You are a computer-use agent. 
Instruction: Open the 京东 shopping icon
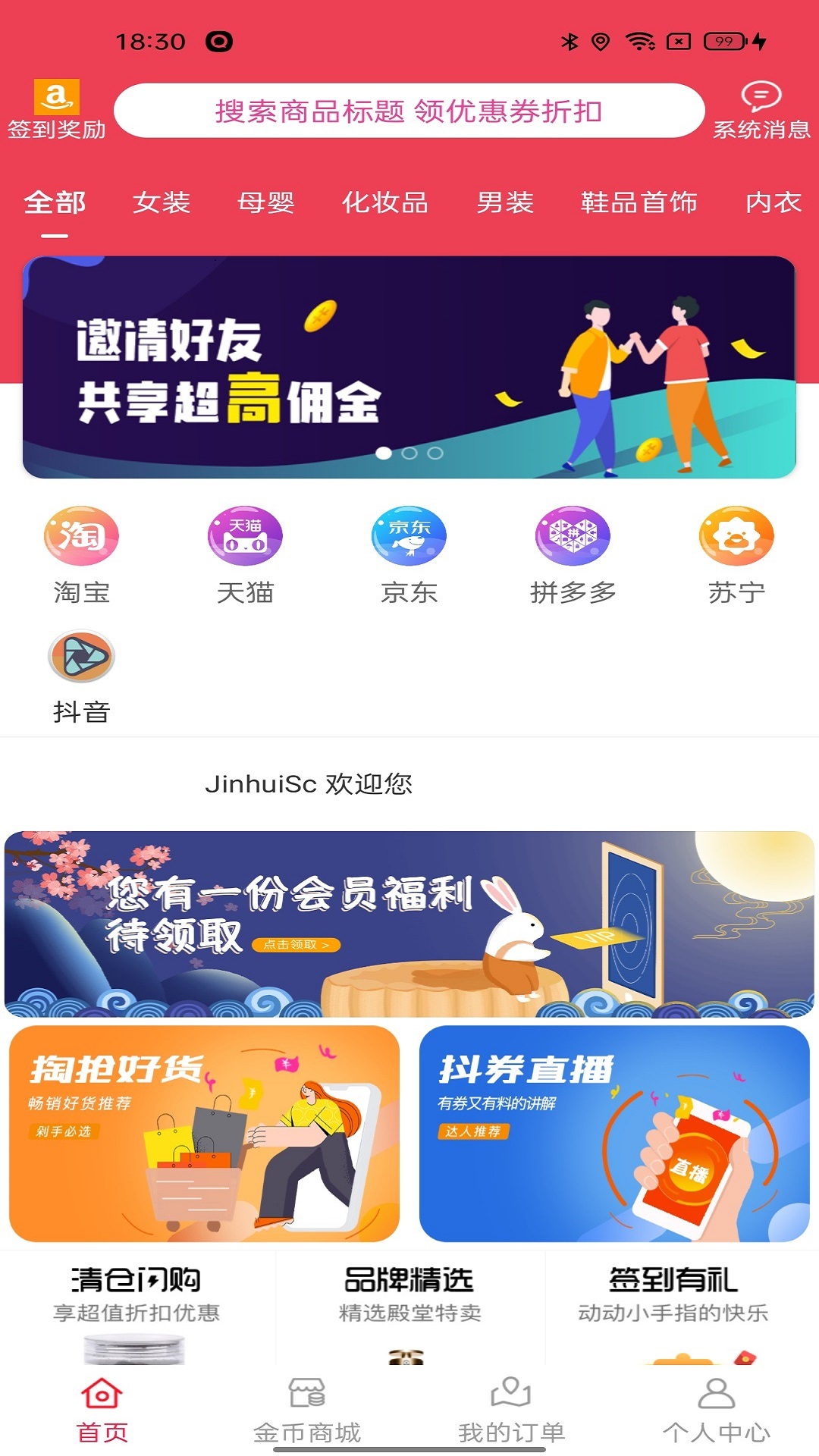coord(409,535)
